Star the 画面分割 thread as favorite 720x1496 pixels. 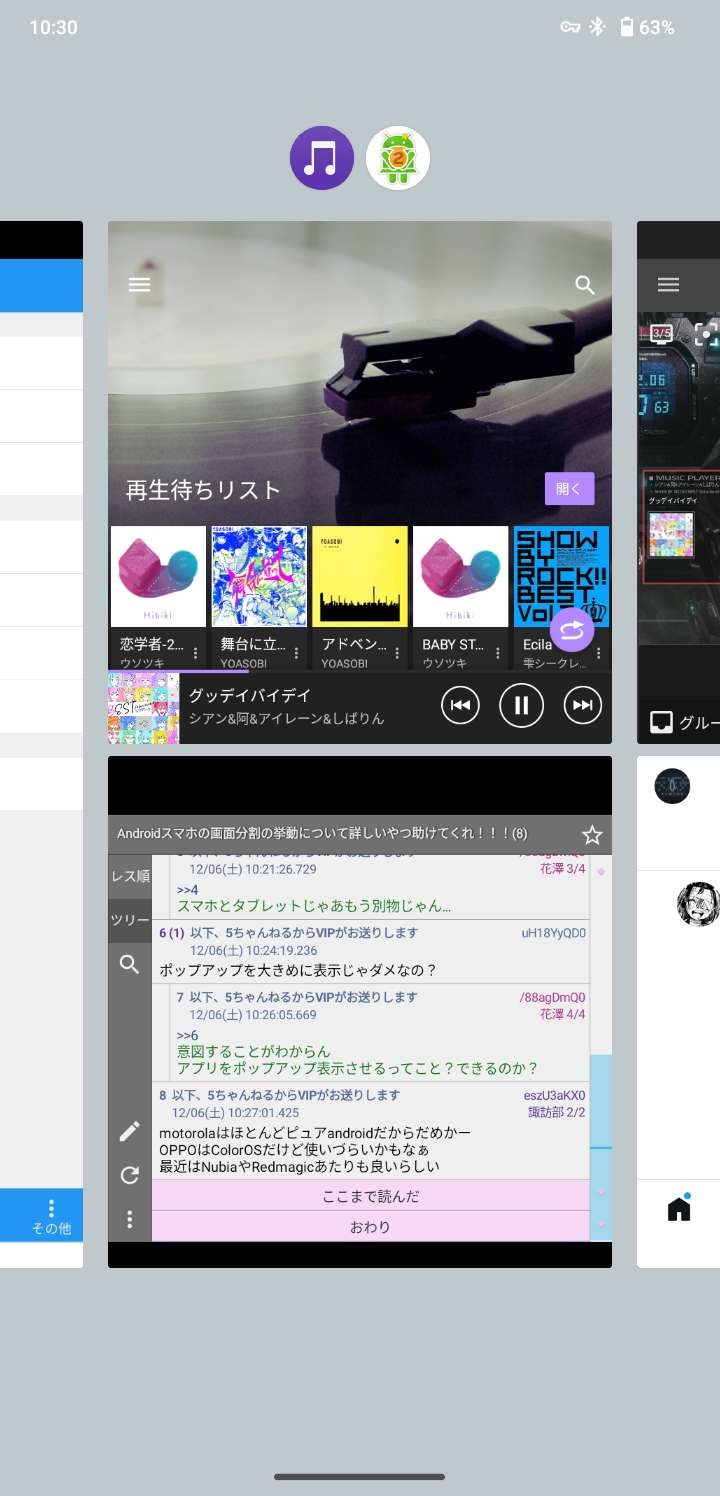point(592,834)
